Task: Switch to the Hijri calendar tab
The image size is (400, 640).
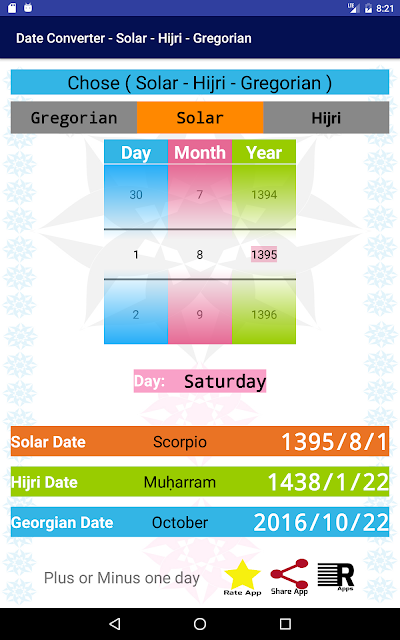Action: click(x=326, y=118)
